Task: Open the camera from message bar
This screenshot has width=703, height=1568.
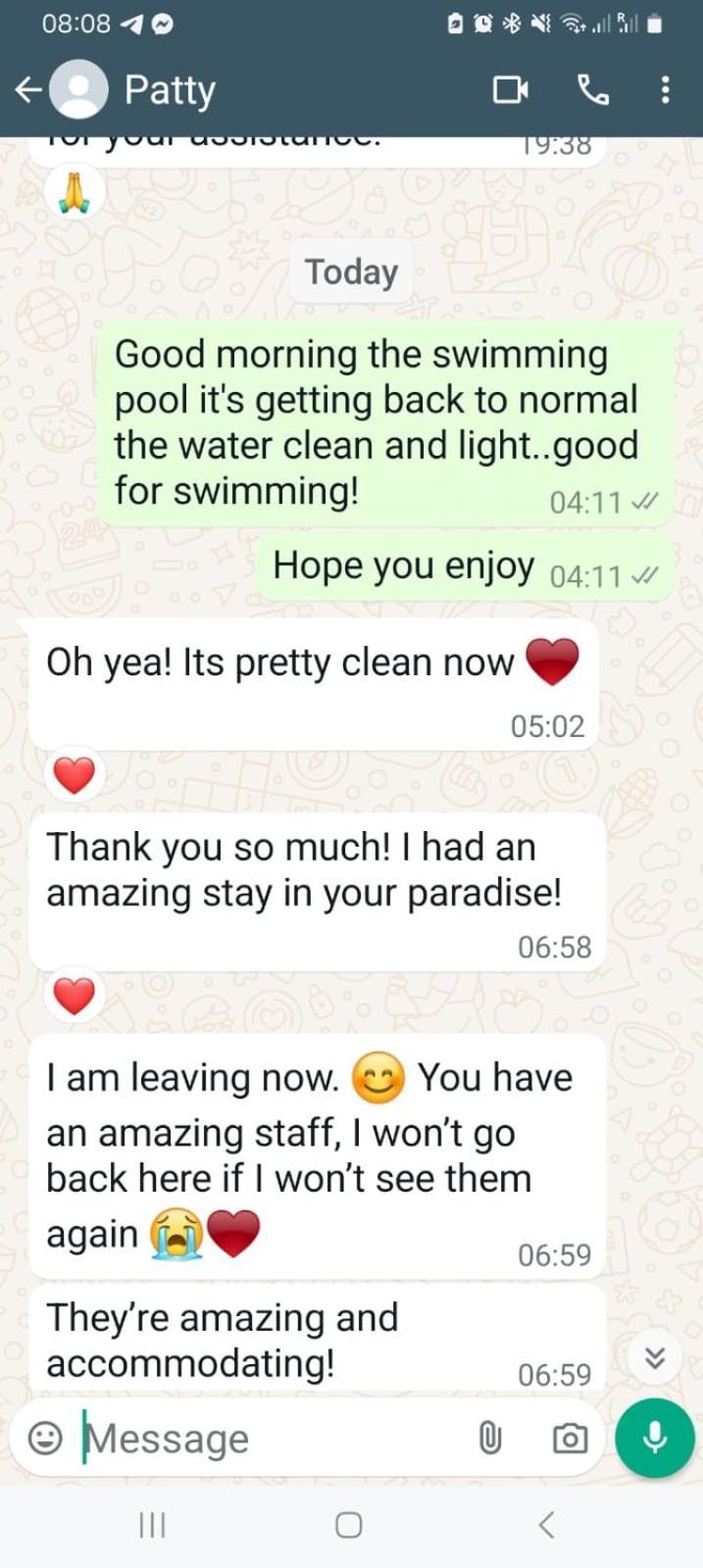Action: (x=570, y=1438)
